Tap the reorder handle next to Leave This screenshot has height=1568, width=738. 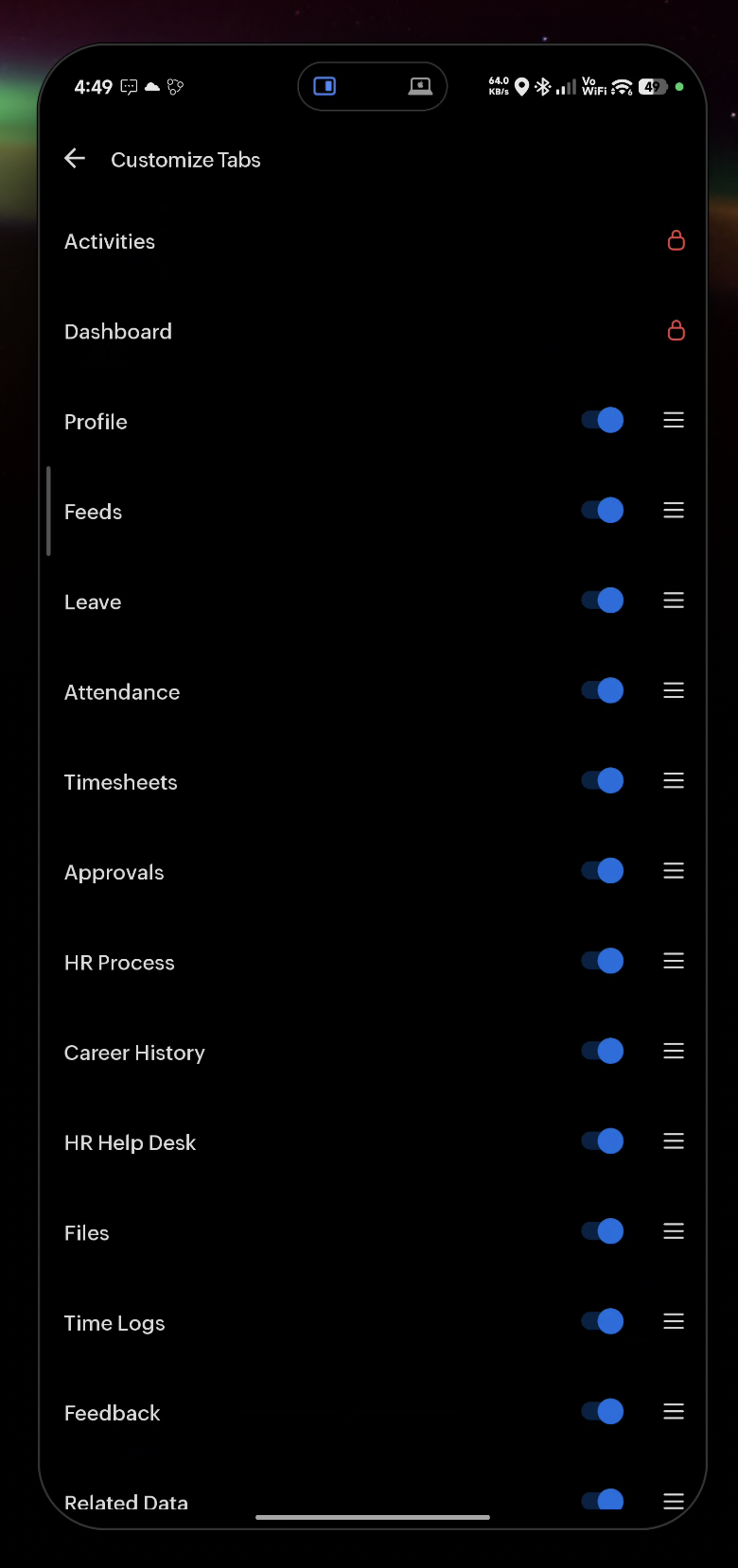(674, 601)
